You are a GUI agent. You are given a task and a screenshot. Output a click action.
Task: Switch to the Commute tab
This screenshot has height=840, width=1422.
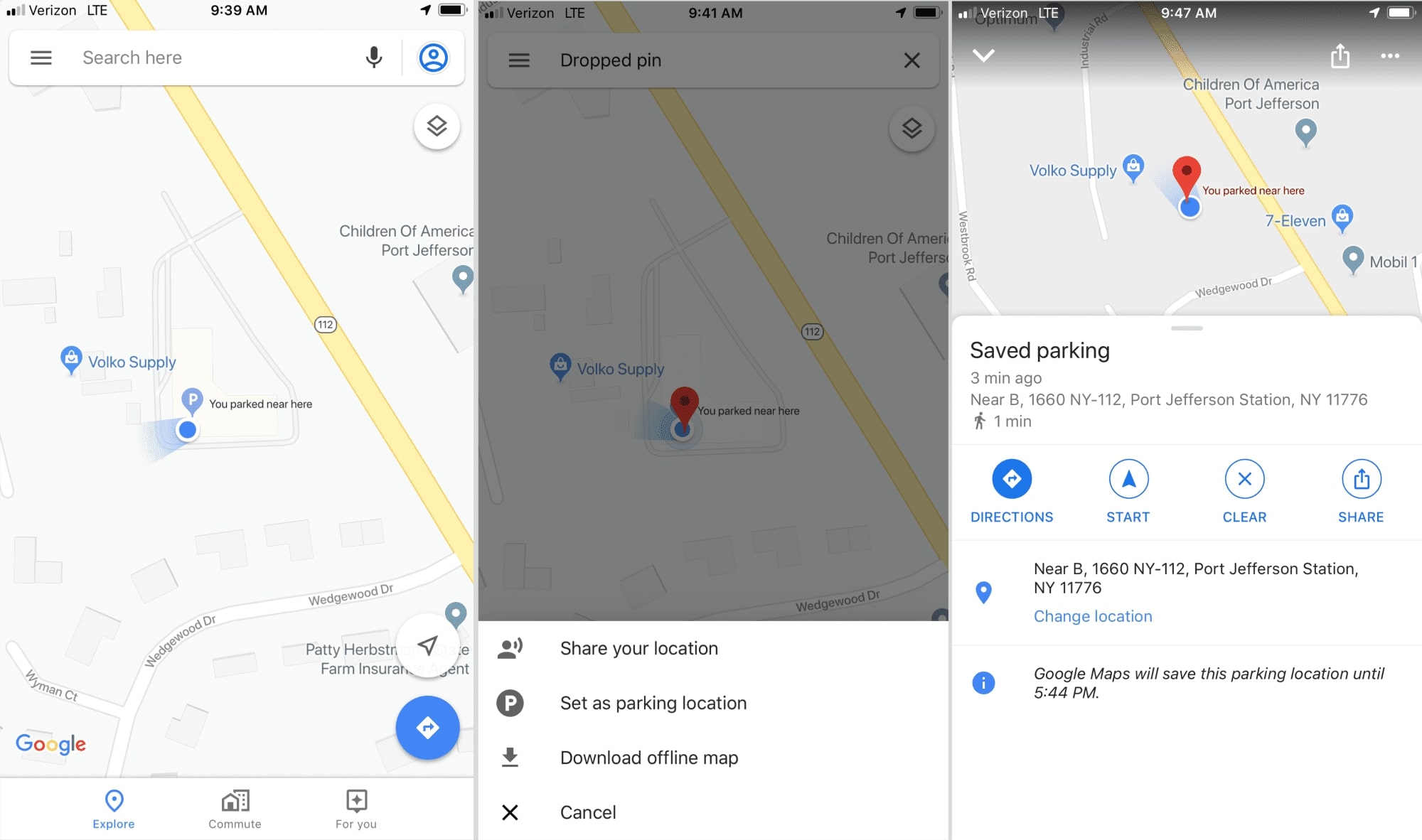[x=235, y=809]
